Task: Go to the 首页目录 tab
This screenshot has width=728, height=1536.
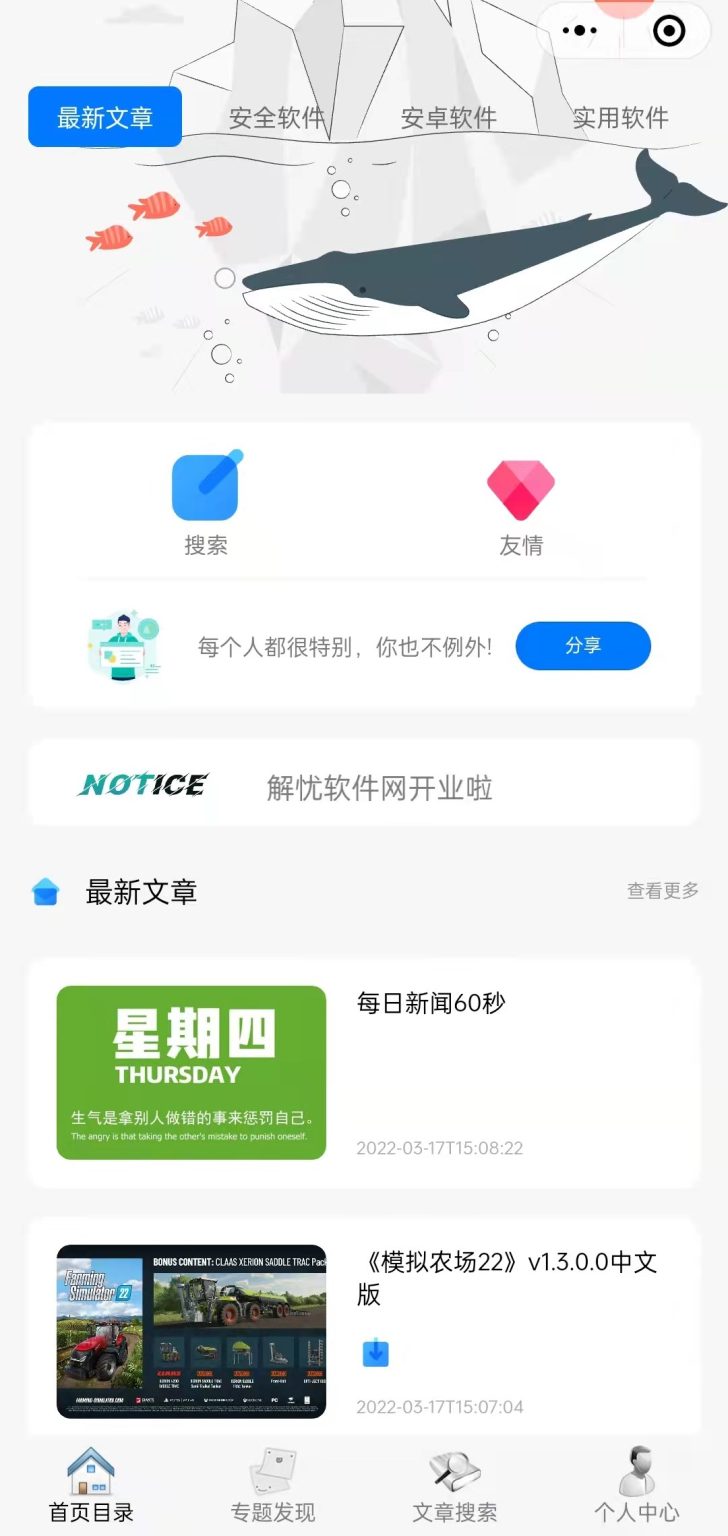Action: (x=91, y=1486)
